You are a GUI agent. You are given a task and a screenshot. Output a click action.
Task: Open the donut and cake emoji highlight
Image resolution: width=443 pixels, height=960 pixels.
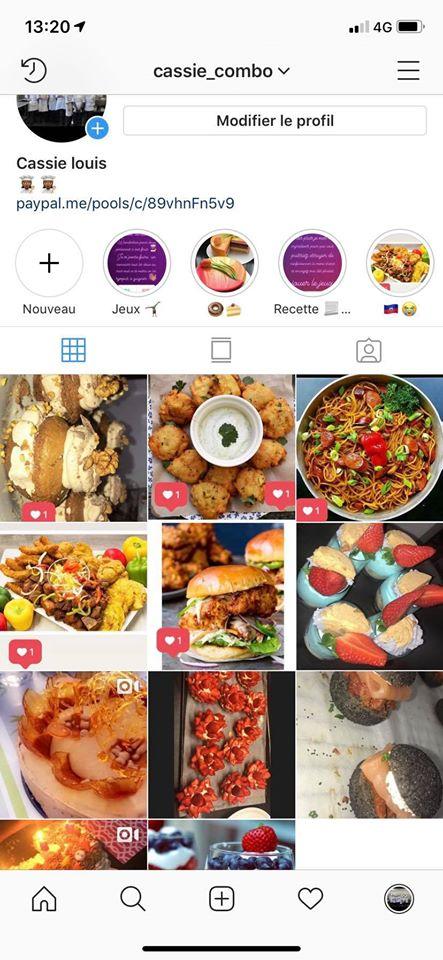point(225,263)
